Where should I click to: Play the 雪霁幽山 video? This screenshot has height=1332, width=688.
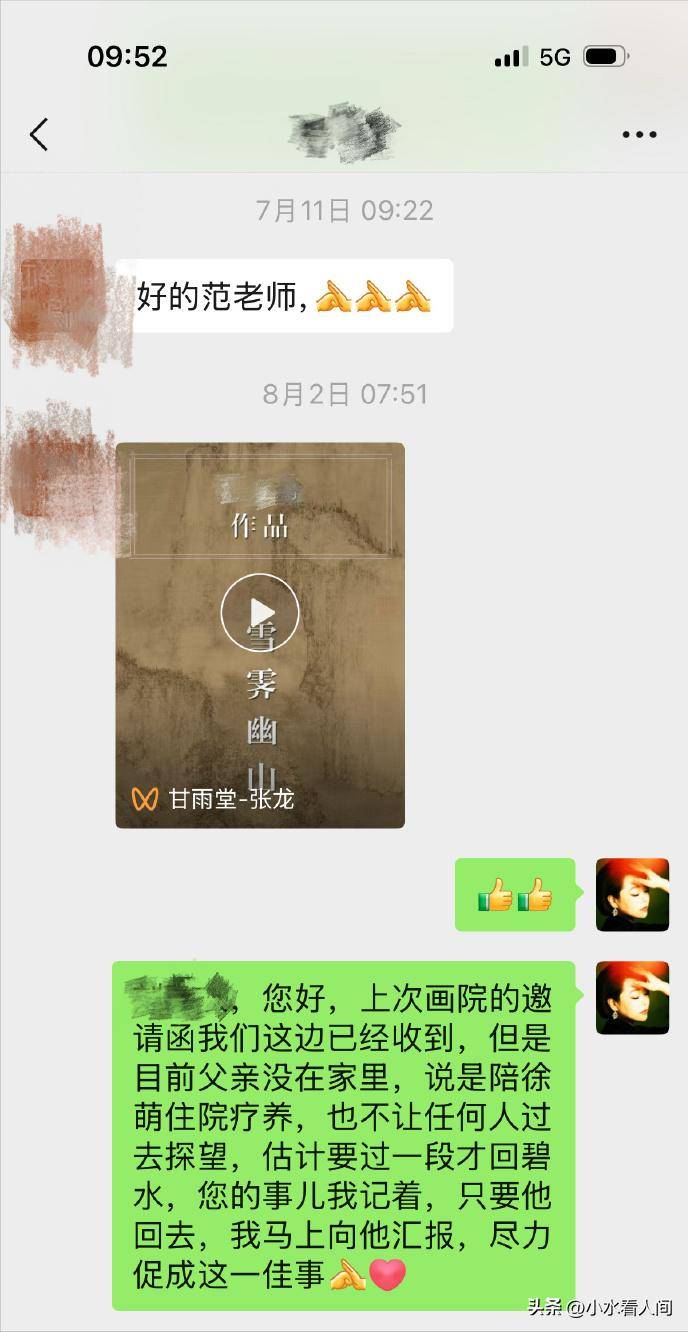pos(260,612)
